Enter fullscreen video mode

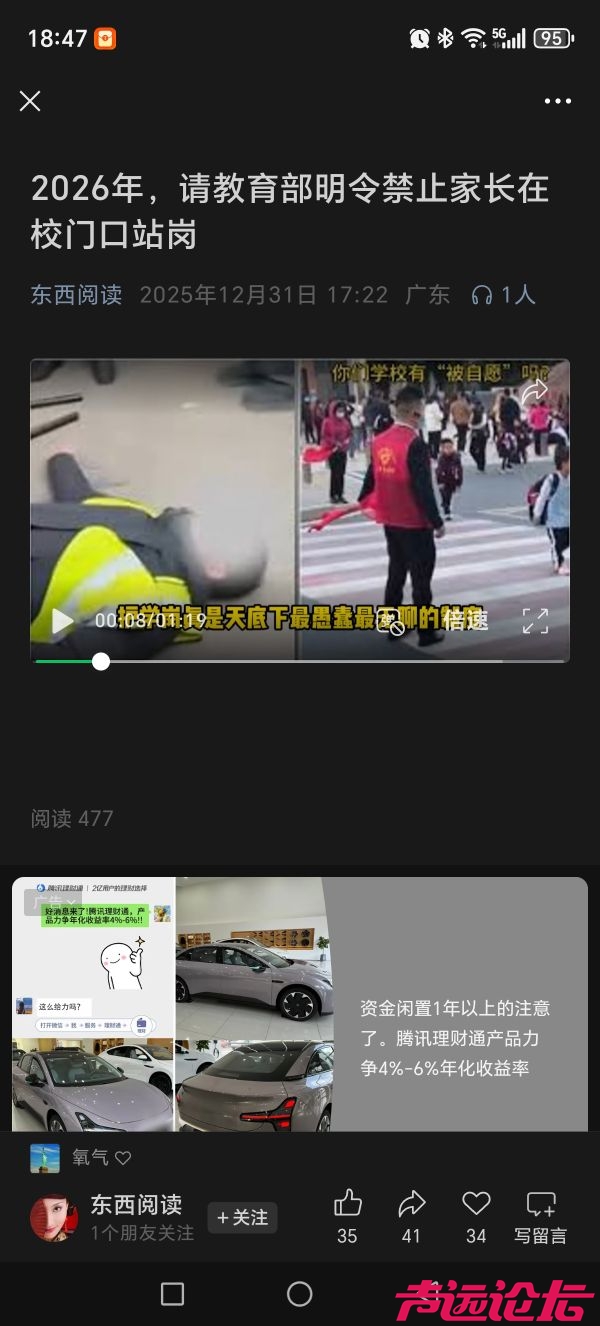tap(536, 621)
